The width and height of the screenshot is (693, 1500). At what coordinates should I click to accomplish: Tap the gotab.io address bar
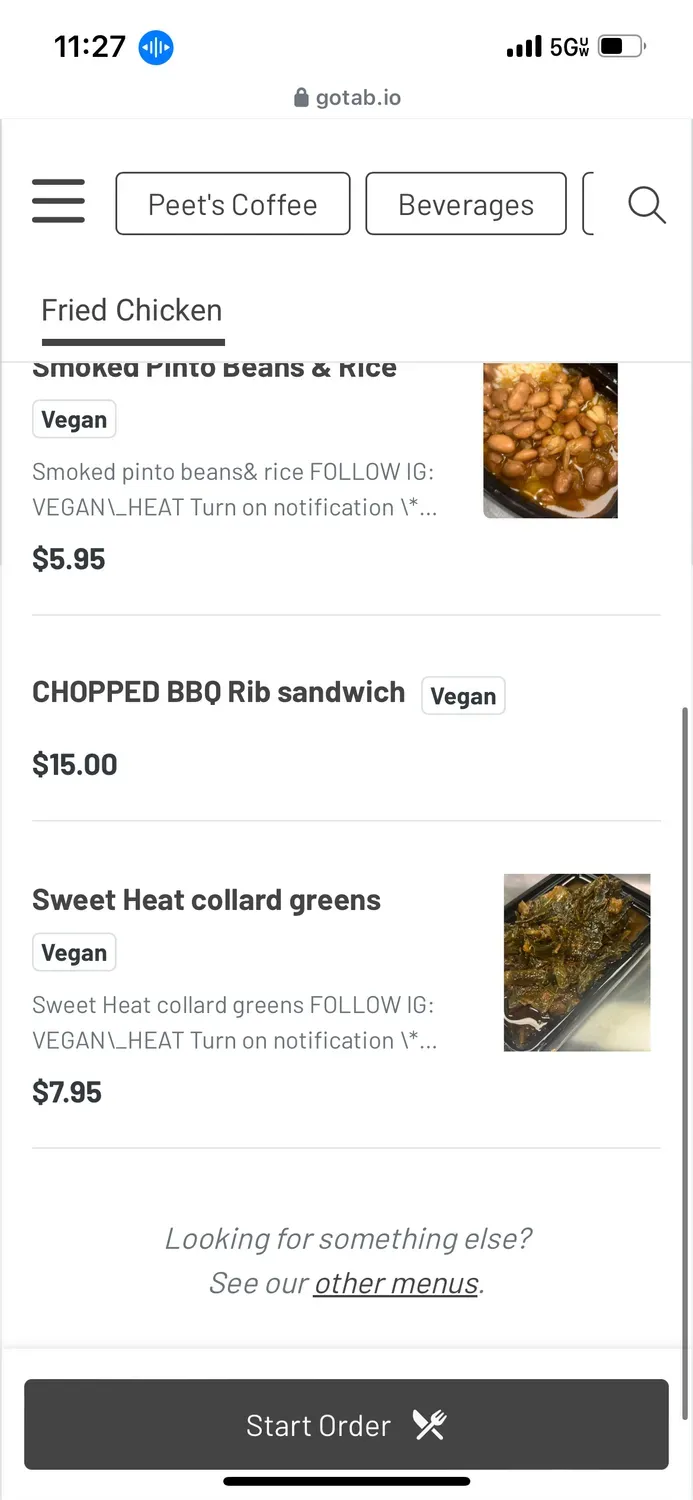pos(347,98)
